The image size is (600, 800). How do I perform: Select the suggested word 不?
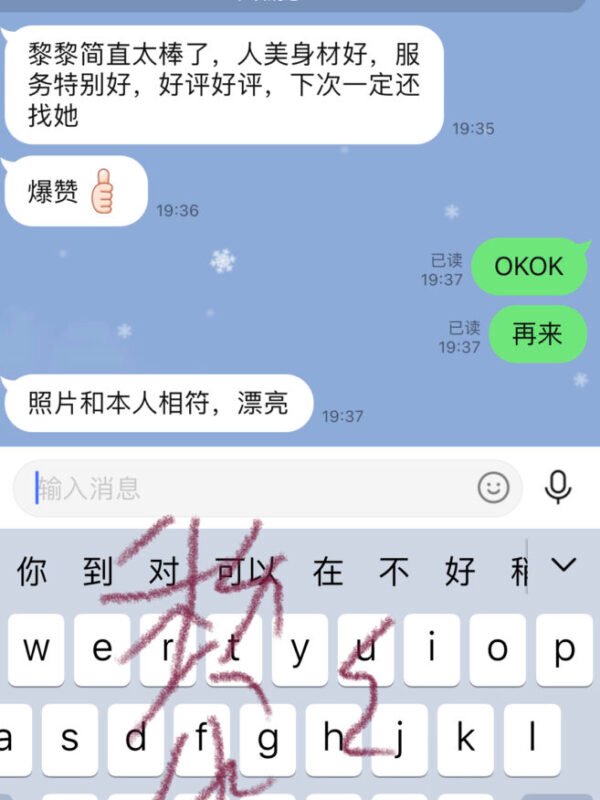coord(394,572)
